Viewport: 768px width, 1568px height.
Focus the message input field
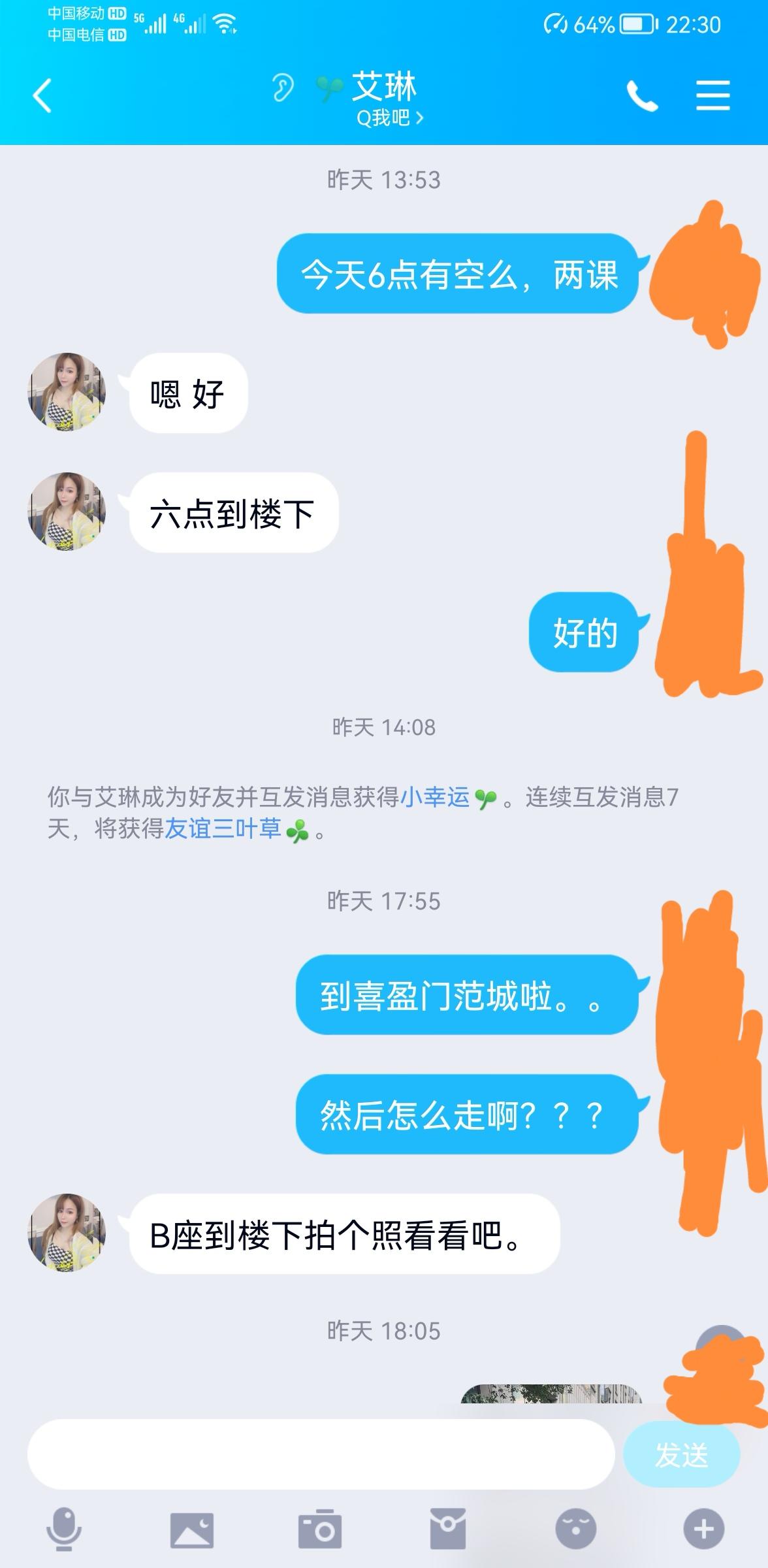[x=320, y=1454]
